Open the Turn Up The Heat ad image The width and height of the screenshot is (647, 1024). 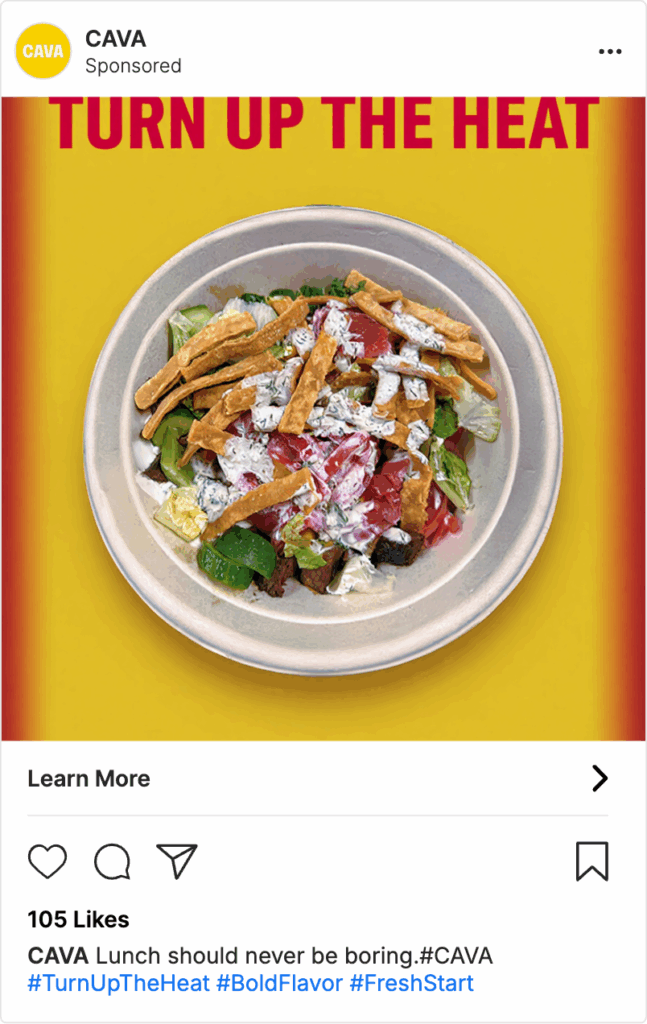click(323, 418)
